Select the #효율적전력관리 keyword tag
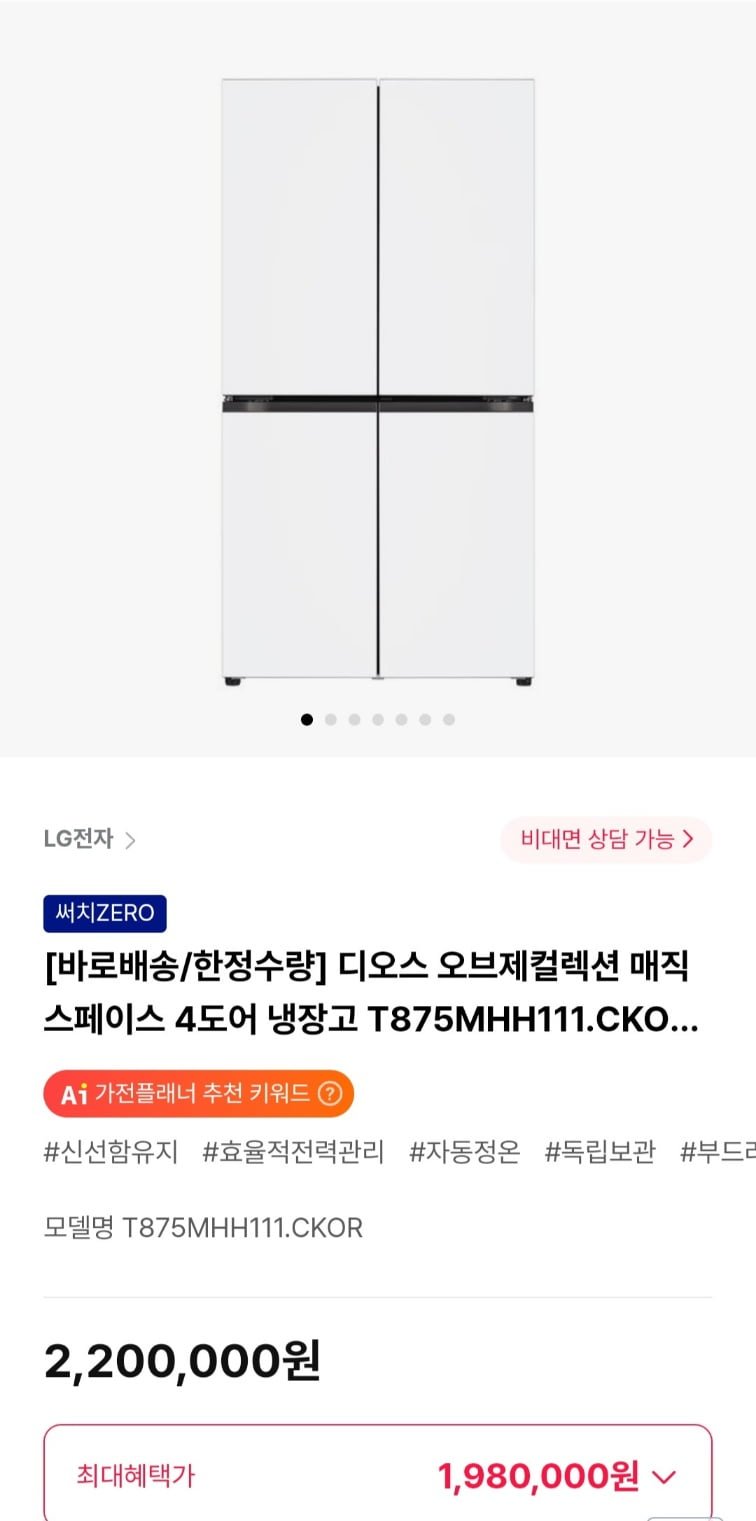Image resolution: width=756 pixels, height=1521 pixels. [x=293, y=1152]
